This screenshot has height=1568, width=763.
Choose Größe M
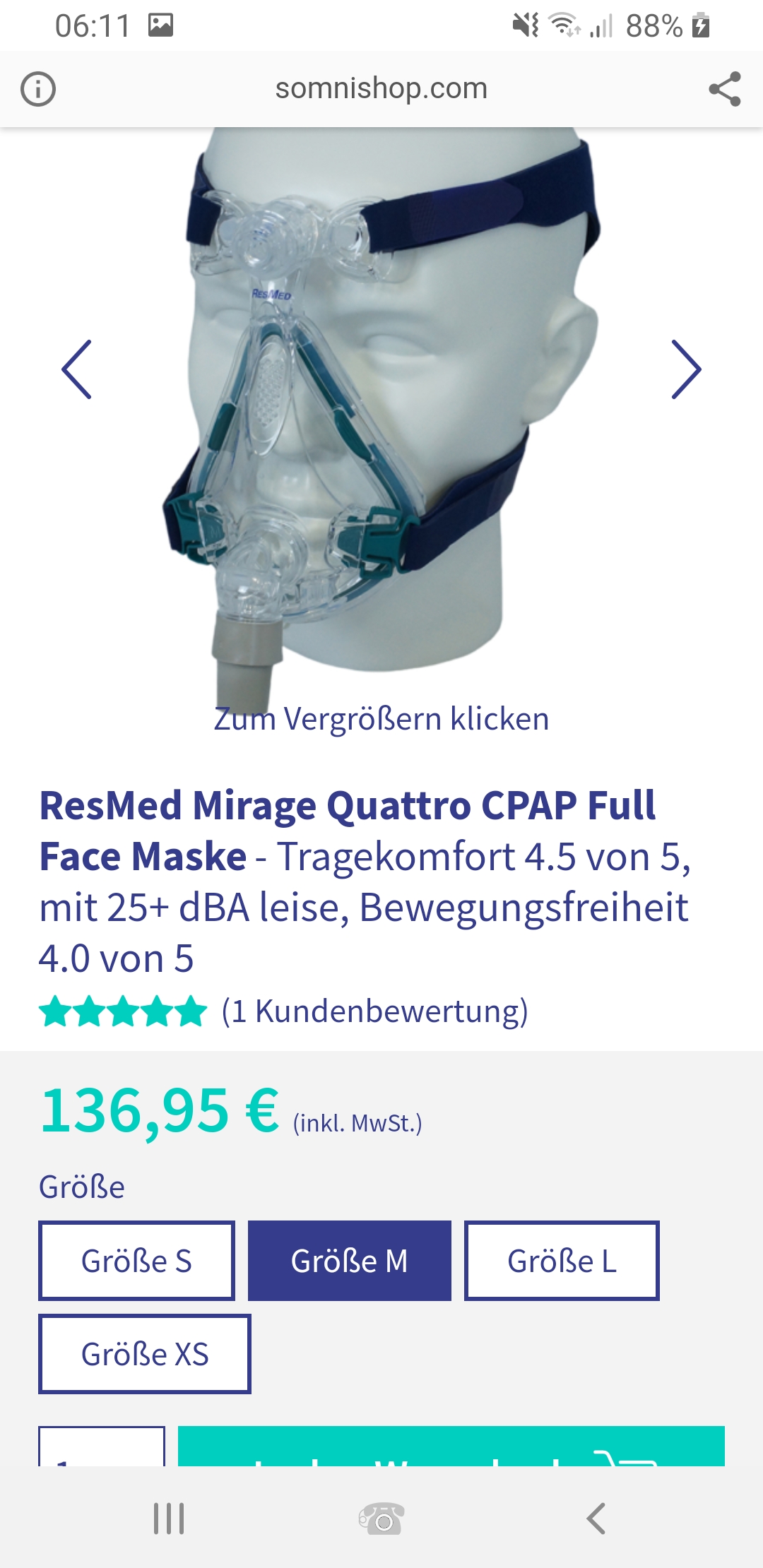[349, 1261]
